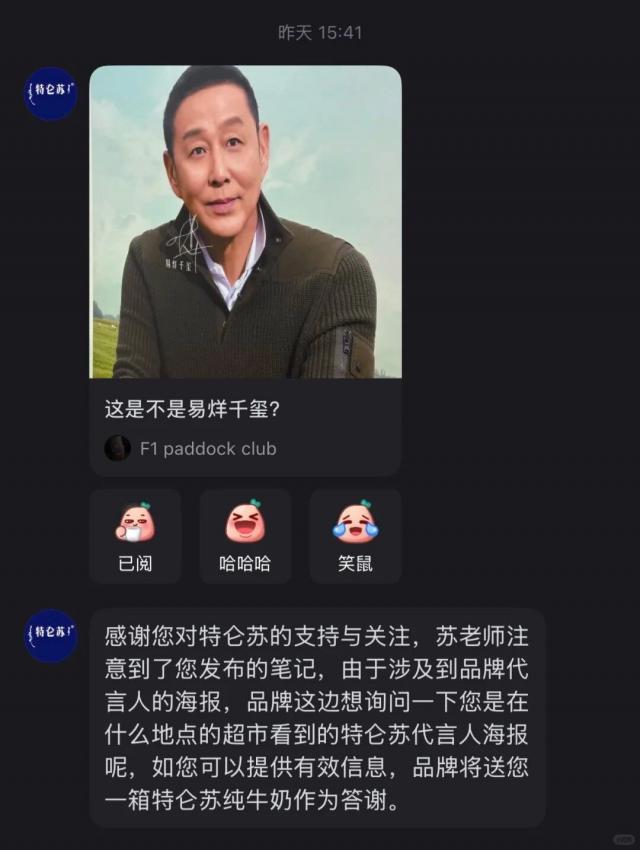Open 特仑苏 avatar beside the shared note card
Viewport: 640px width, 850px height.
coord(50,93)
